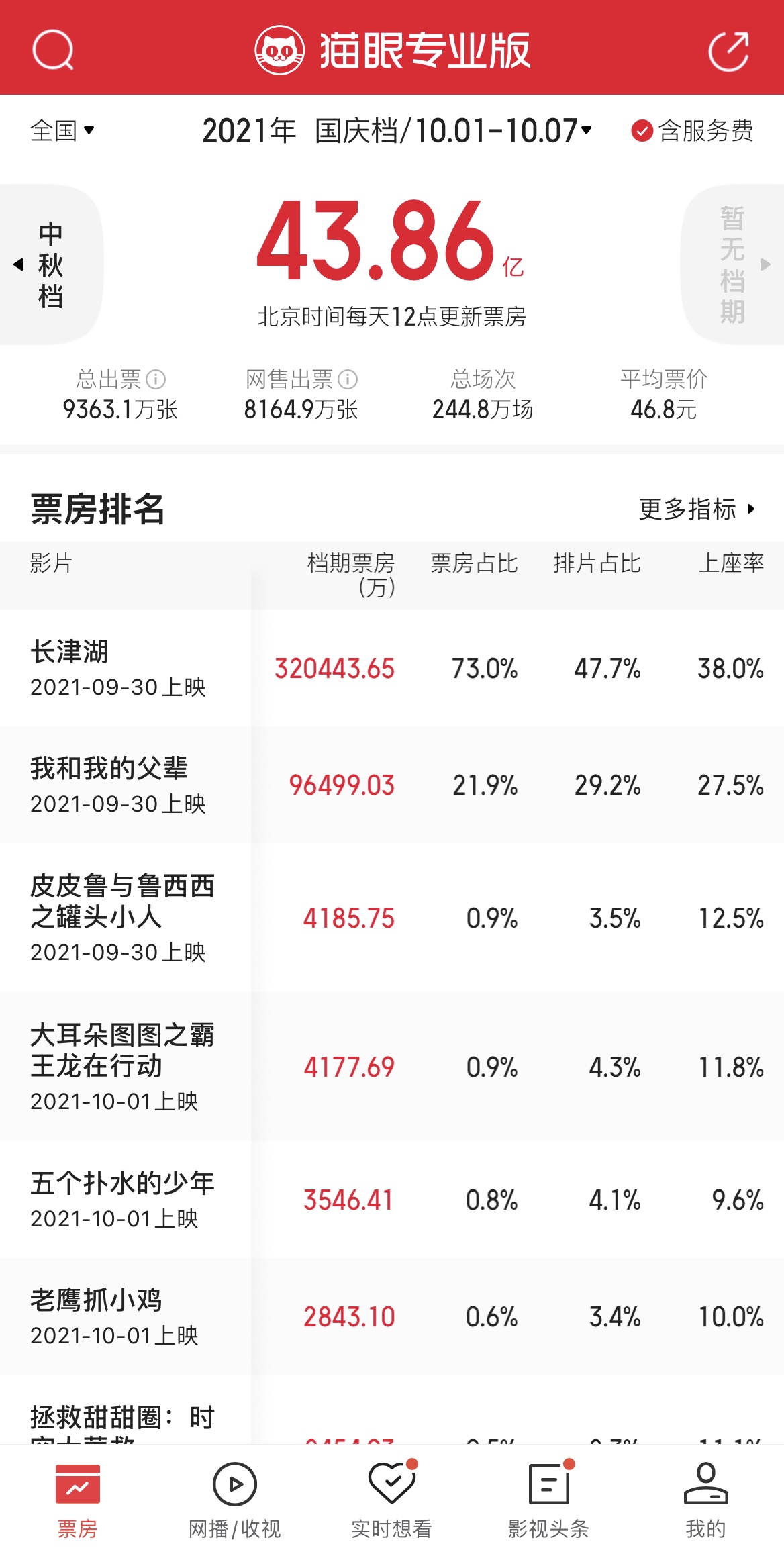Open 更多指标 options
Image resolution: width=784 pixels, height=1554 pixels.
coord(697,509)
